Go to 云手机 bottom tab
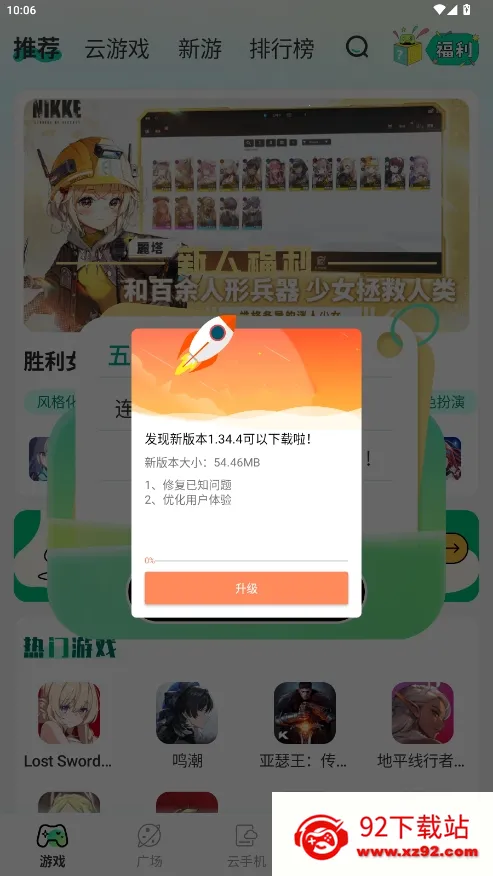The height and width of the screenshot is (876, 493). click(246, 845)
